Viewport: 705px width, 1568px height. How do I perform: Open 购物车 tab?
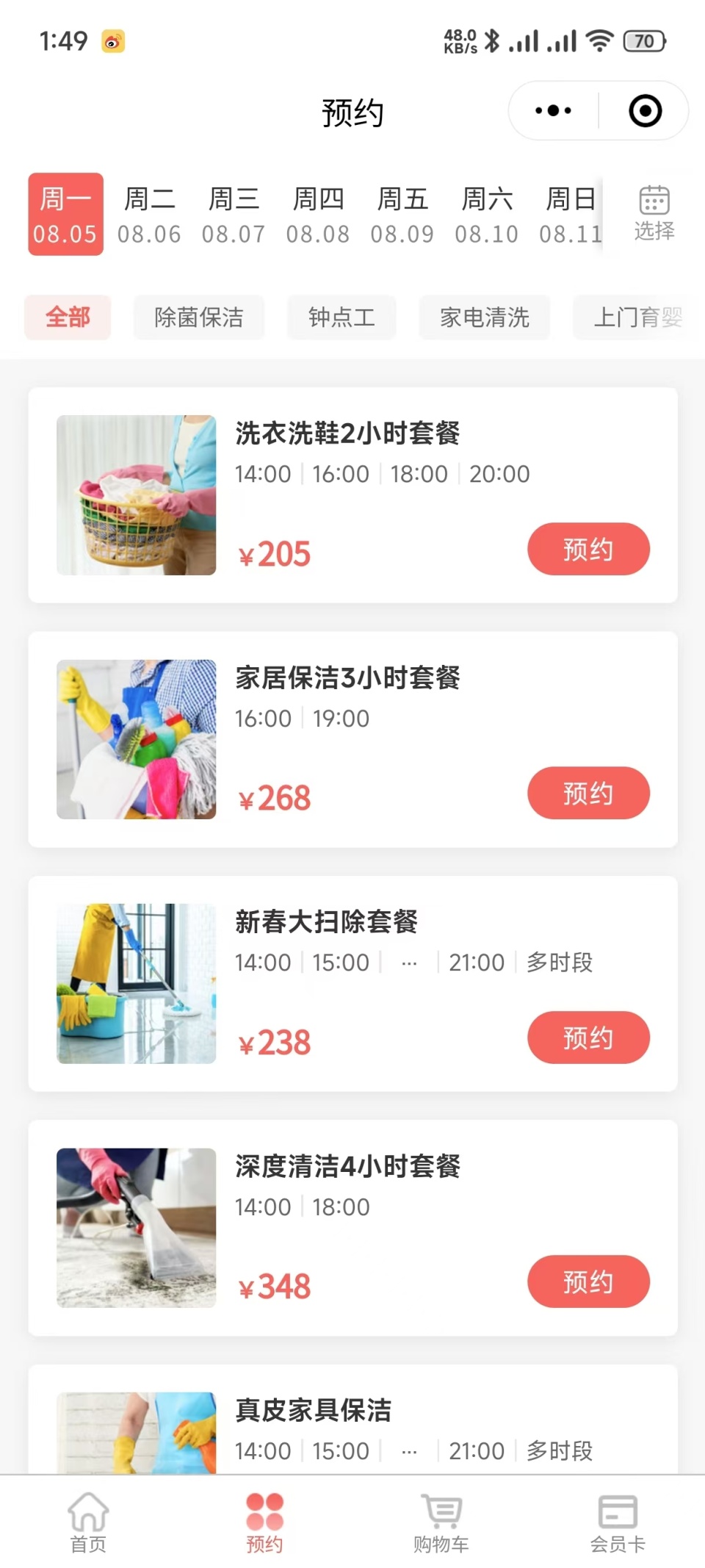tap(441, 1522)
